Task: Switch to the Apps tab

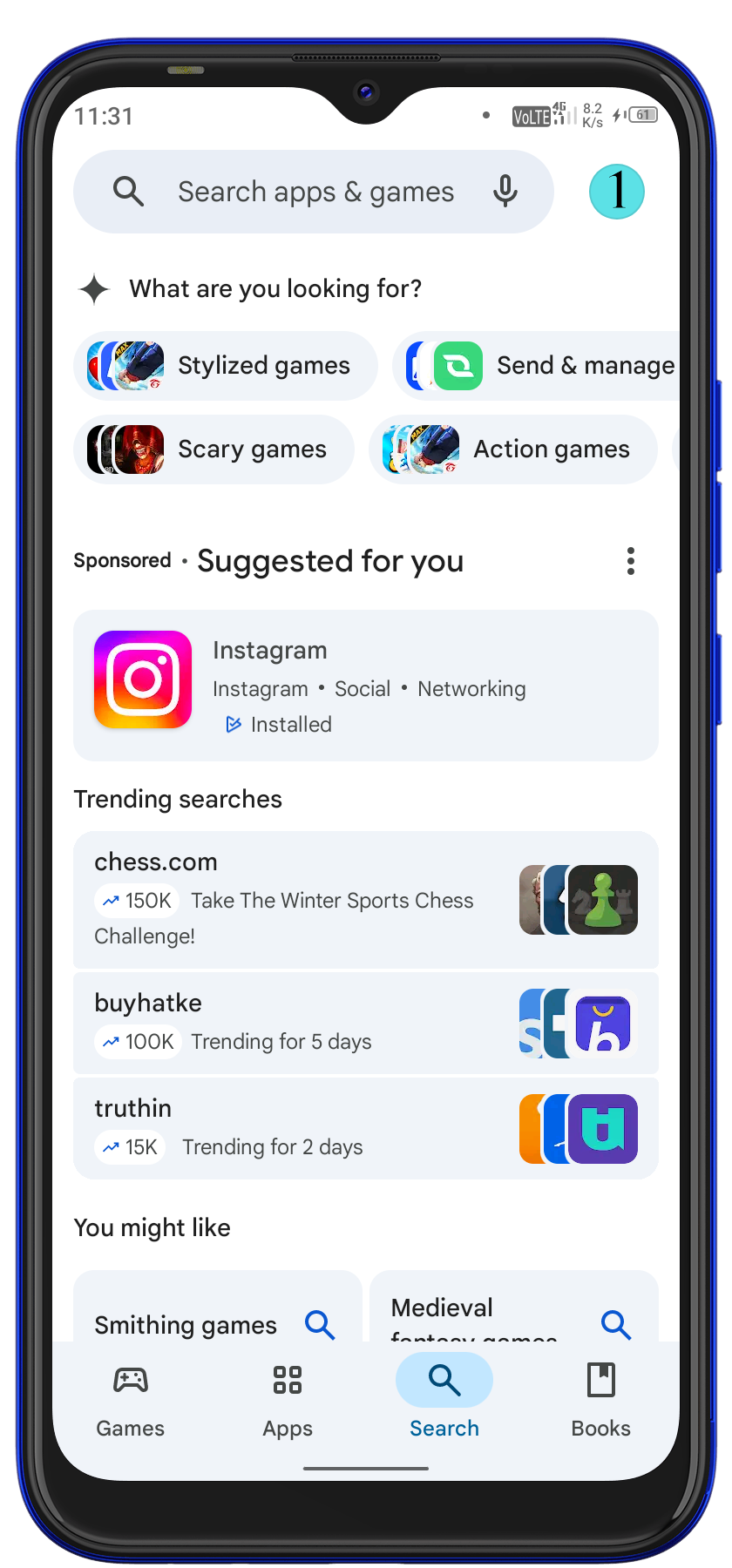Action: tap(288, 1401)
